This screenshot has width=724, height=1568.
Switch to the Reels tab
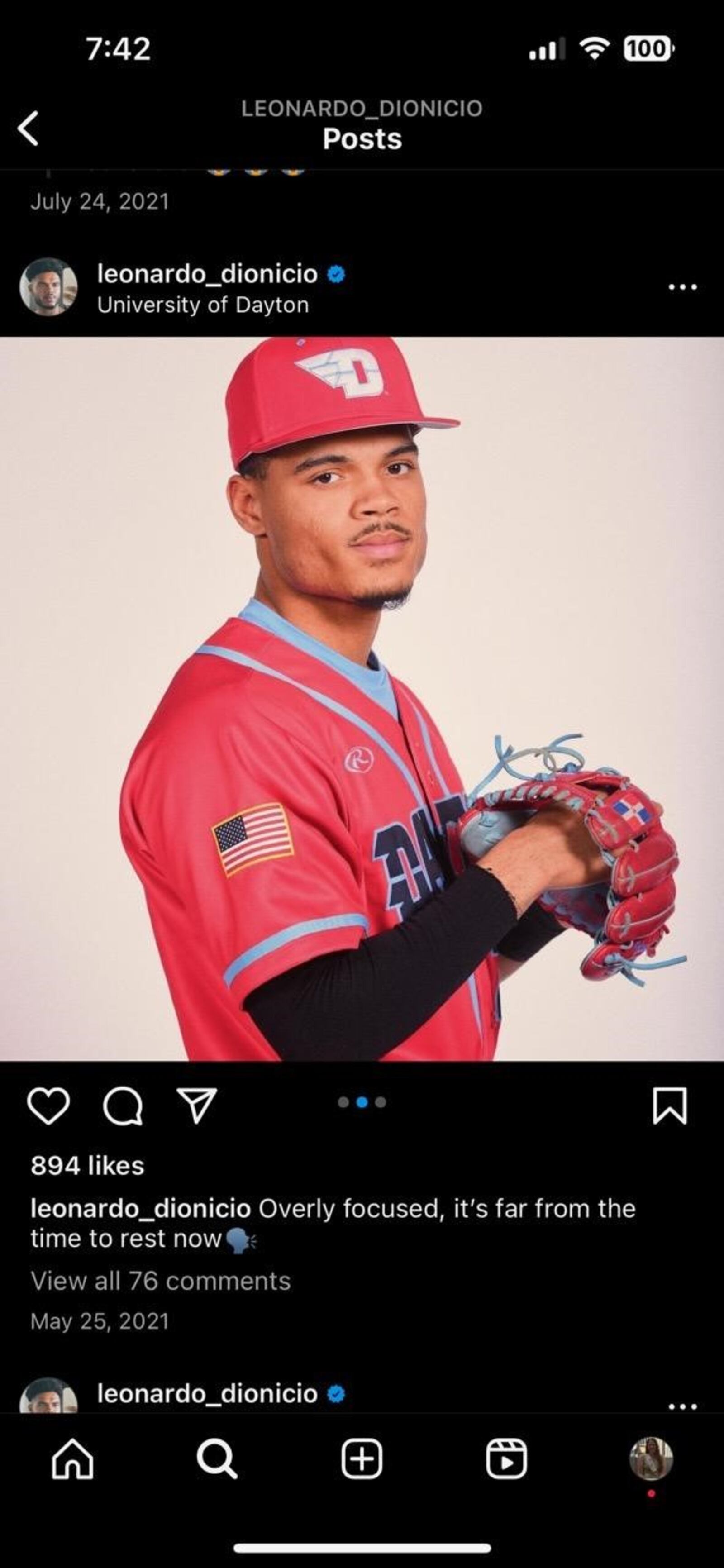pyautogui.click(x=506, y=1460)
